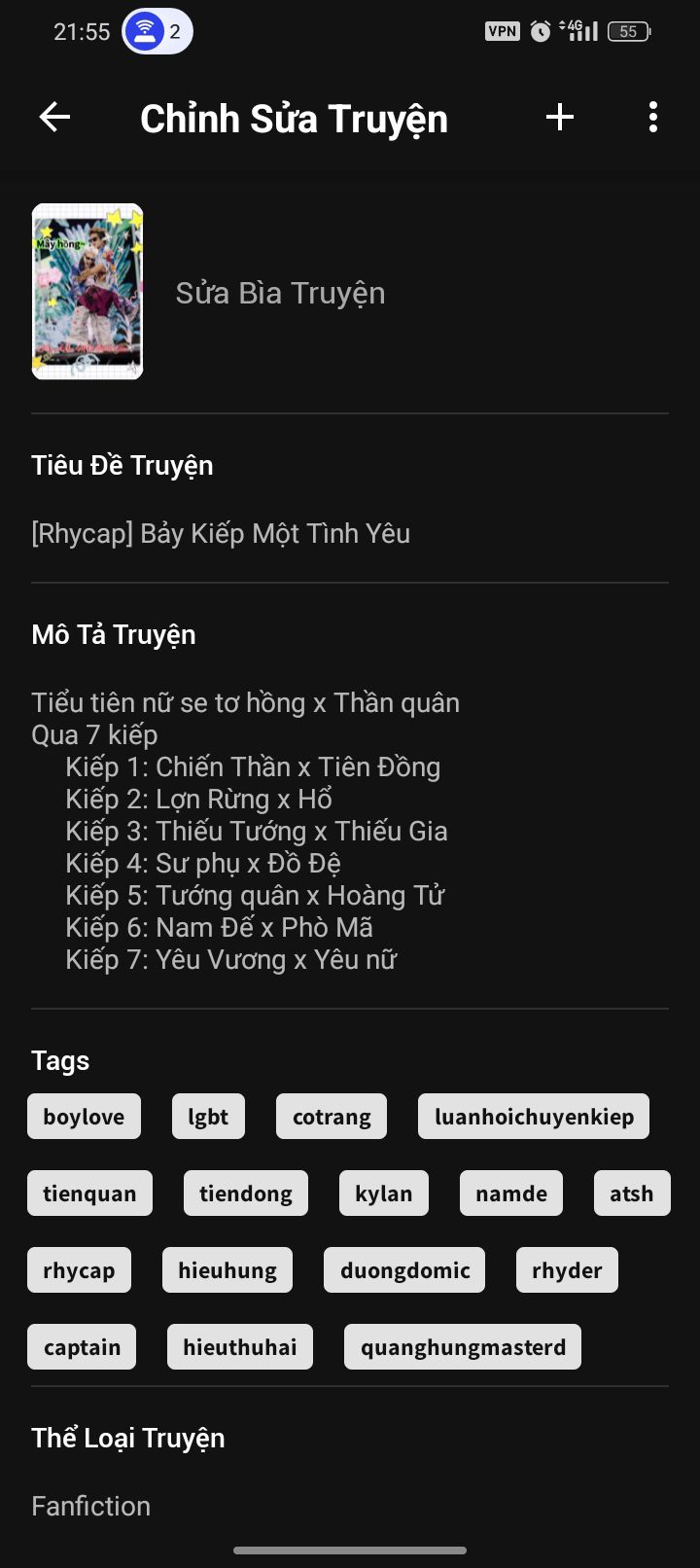This screenshot has width=700, height=1568.
Task: Tap the rhycap tag chip
Action: (79, 1270)
